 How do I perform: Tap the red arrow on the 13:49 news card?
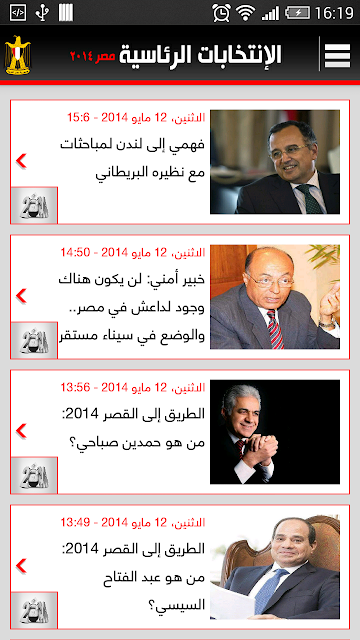click(21, 566)
